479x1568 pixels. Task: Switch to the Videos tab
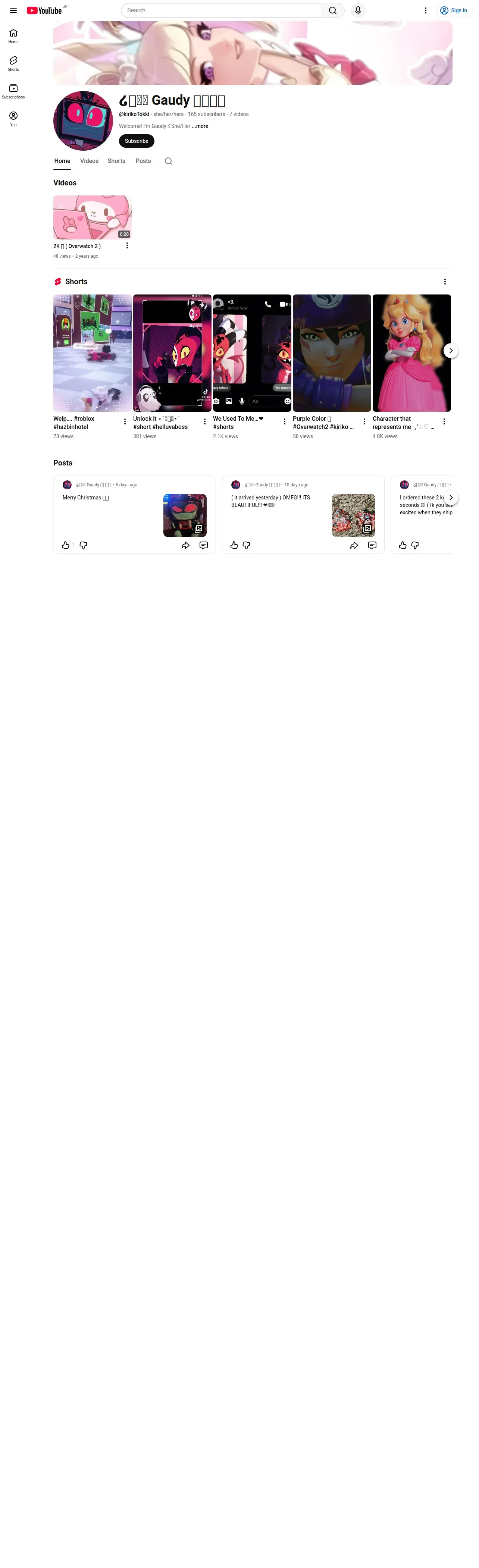click(90, 161)
